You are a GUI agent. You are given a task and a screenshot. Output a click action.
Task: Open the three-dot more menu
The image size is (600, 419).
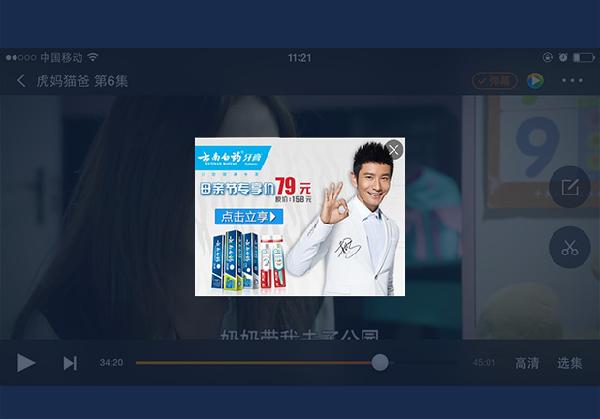(x=571, y=81)
